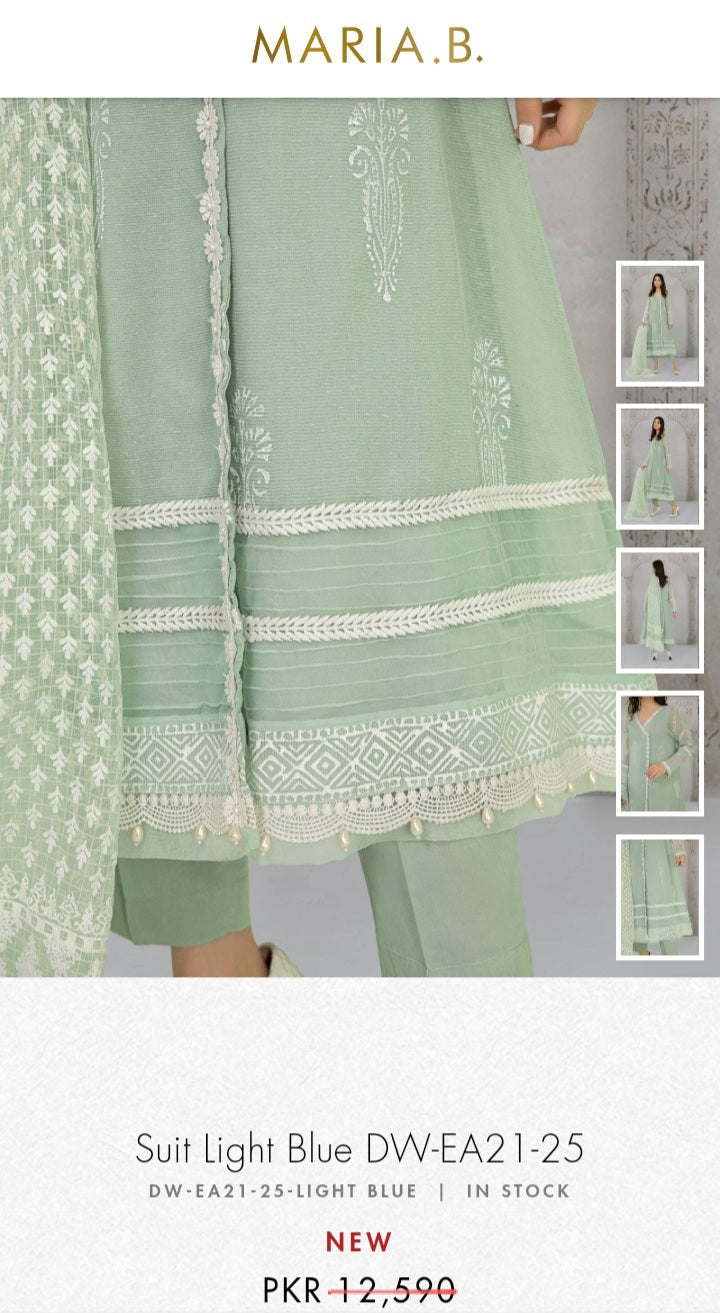Select the hem detail close-up thumbnail

(659, 896)
